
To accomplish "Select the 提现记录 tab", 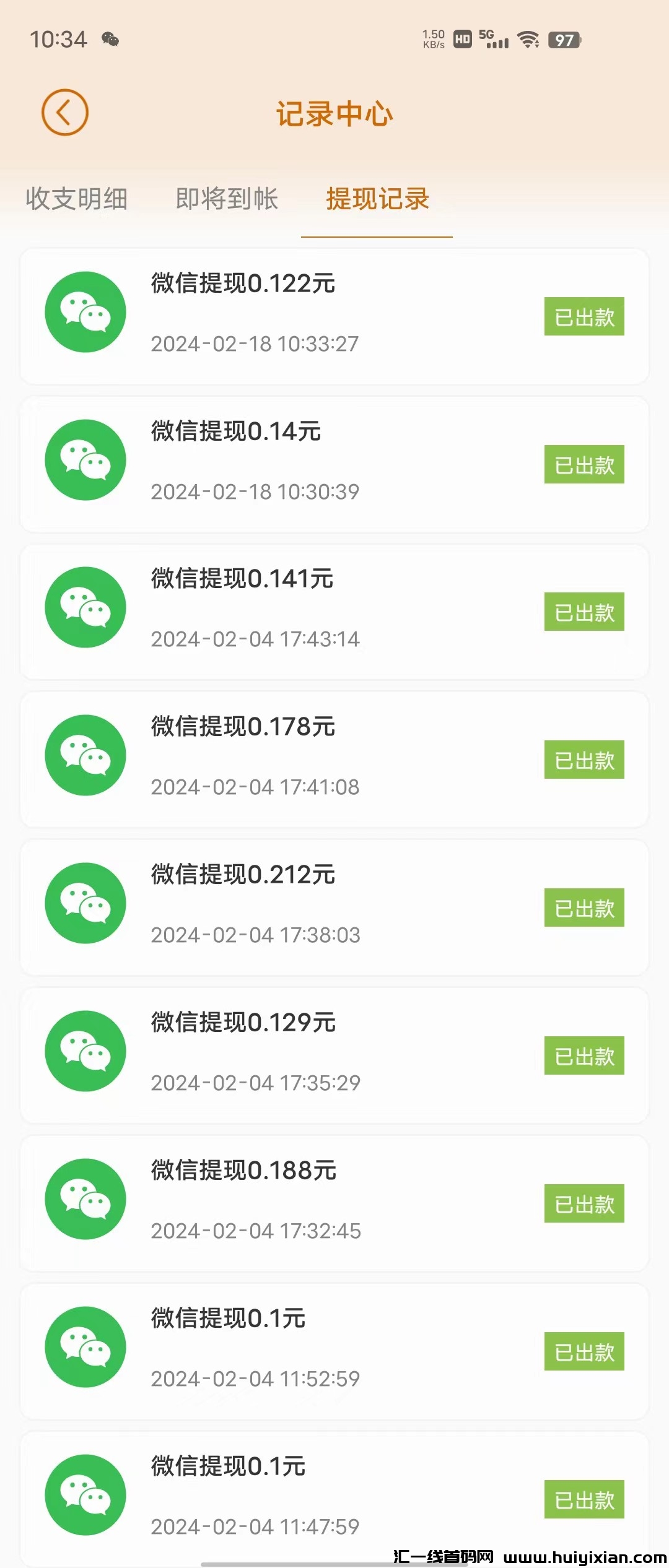I will coord(376,199).
